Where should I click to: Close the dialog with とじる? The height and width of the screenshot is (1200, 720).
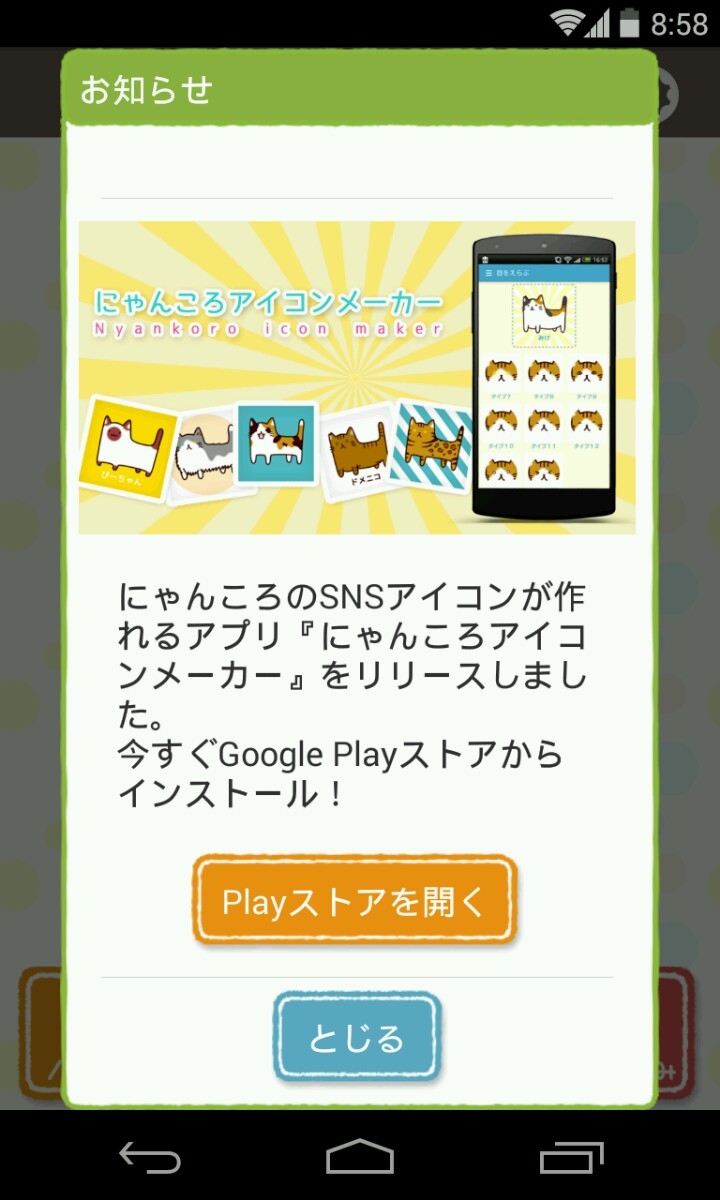(357, 1037)
